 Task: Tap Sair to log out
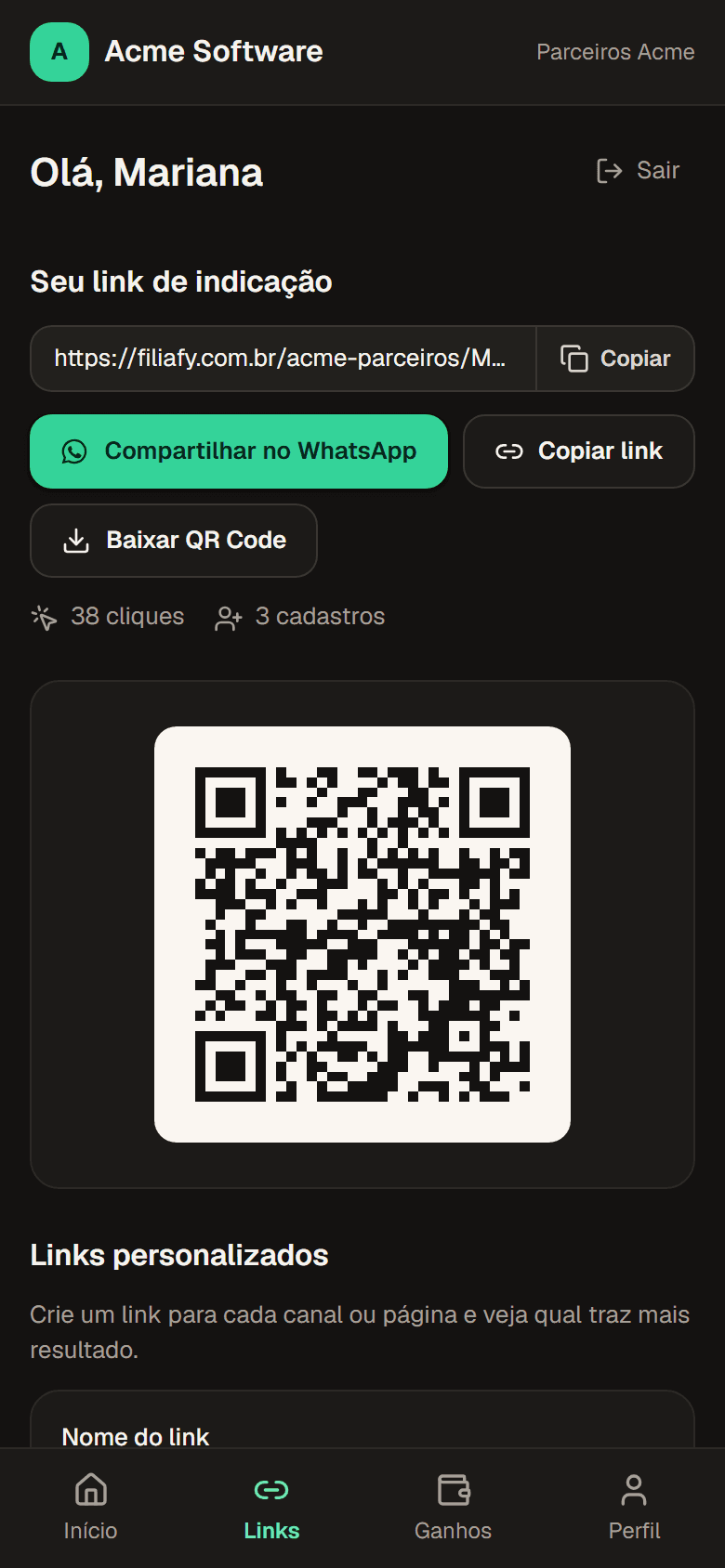(639, 171)
